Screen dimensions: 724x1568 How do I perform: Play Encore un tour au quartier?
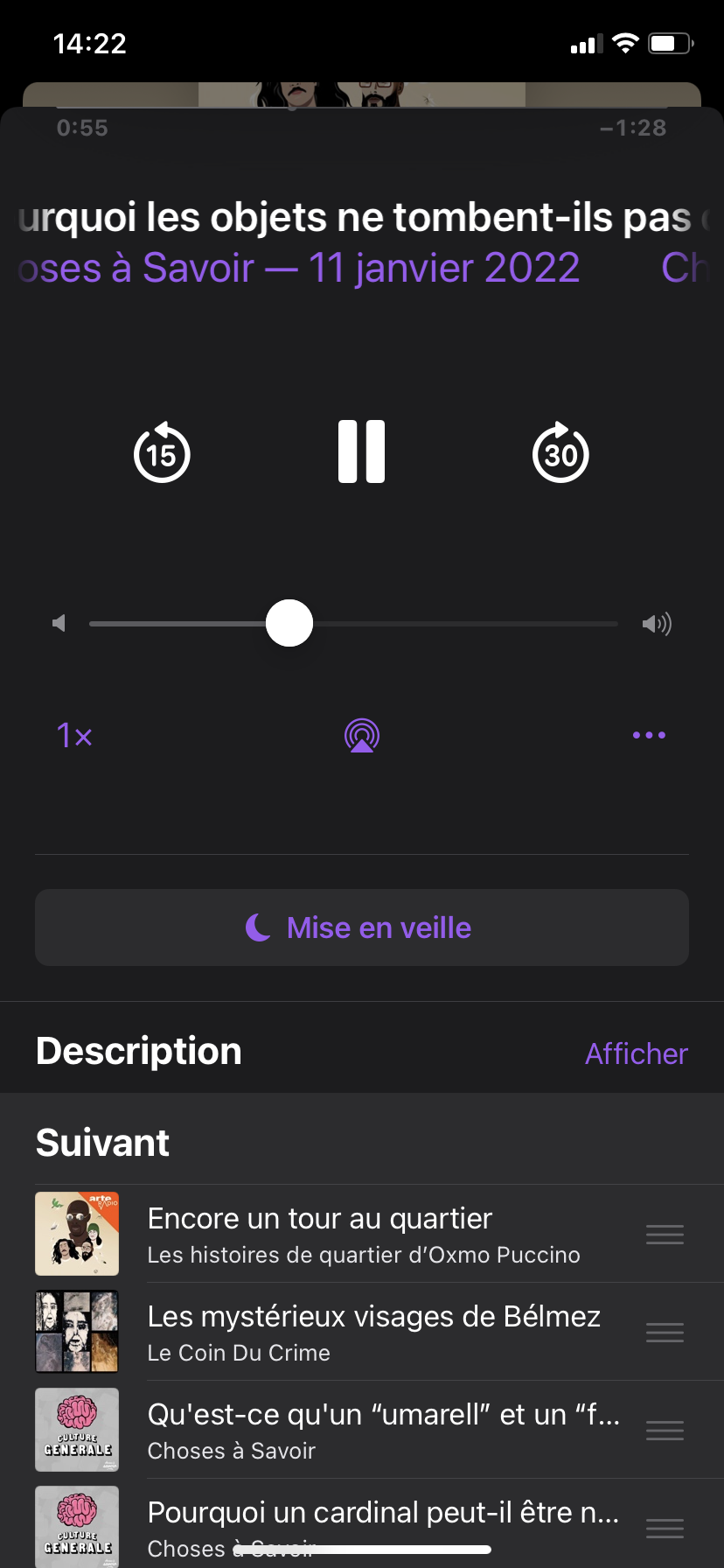point(363,1234)
